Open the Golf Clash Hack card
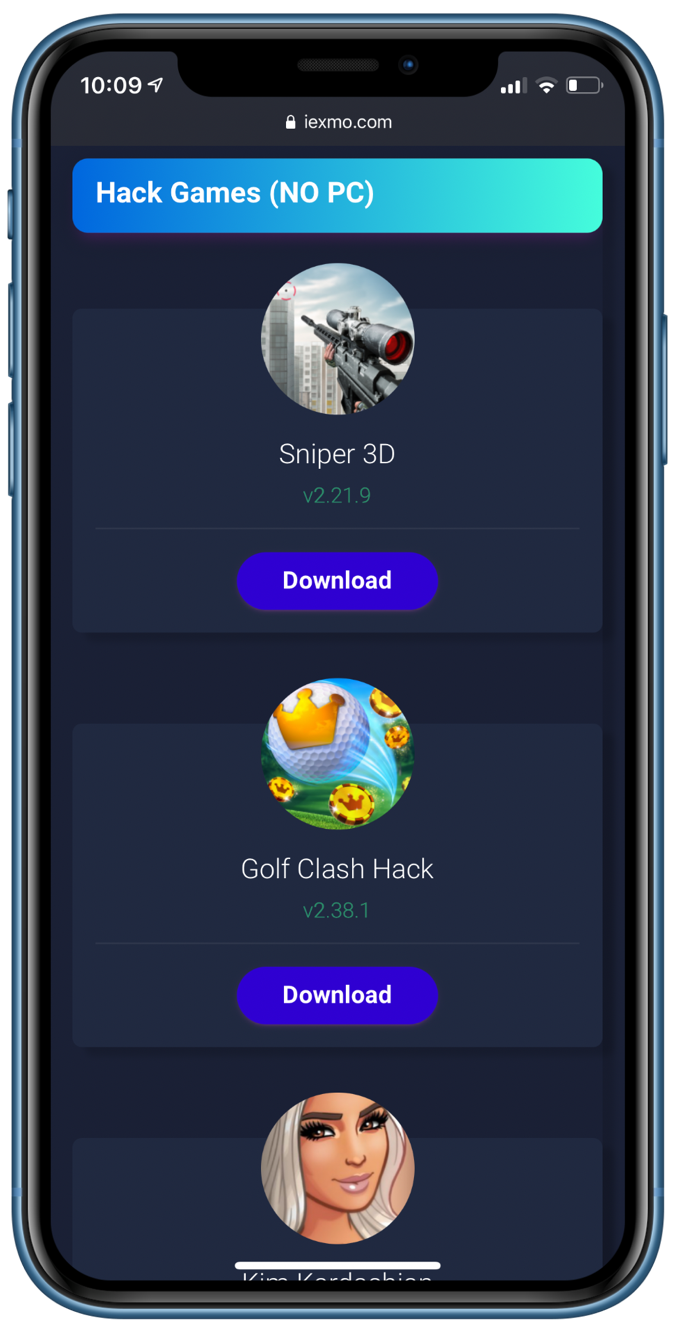 (x=337, y=868)
